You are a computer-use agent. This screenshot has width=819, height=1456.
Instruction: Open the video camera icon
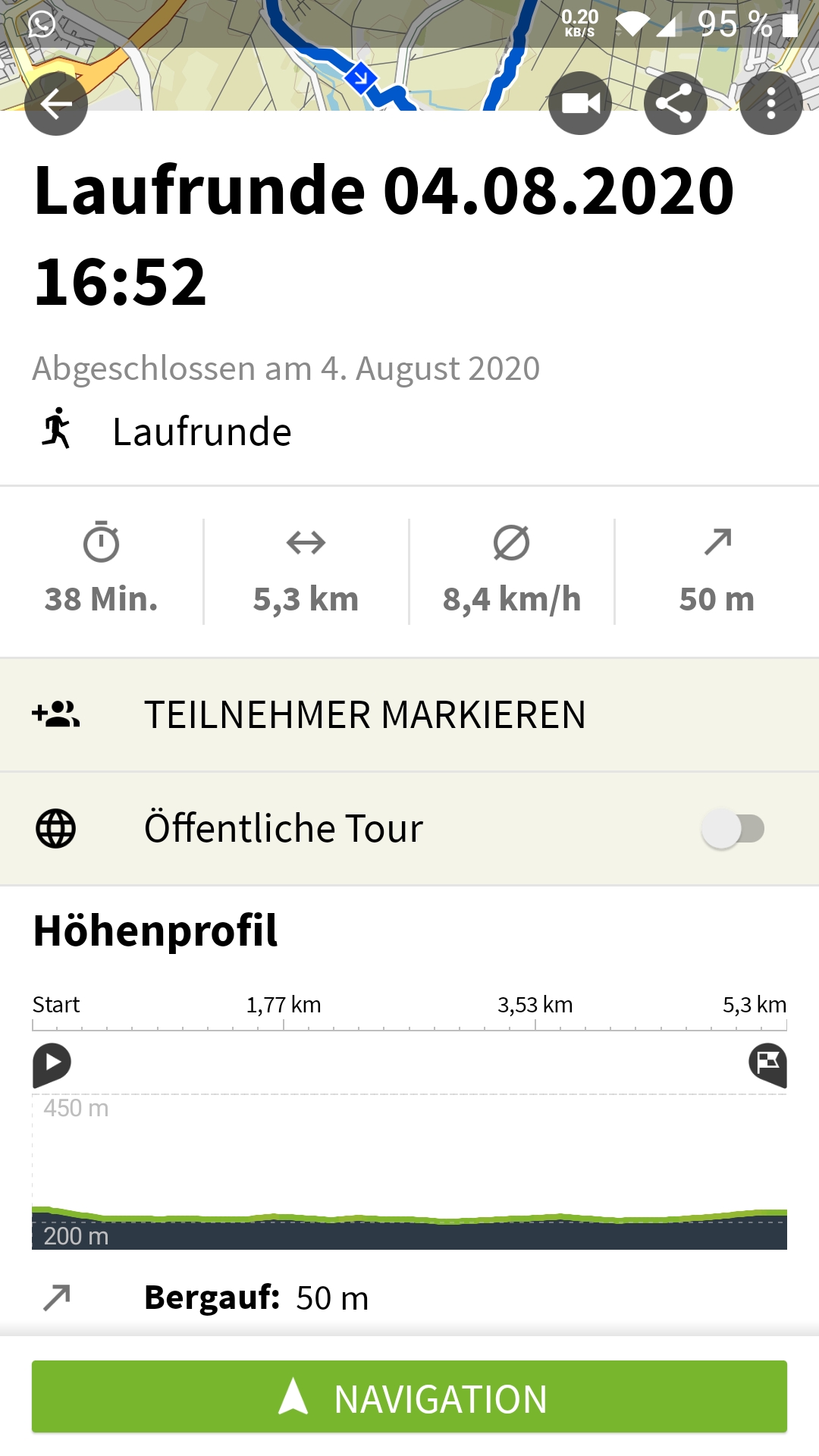click(580, 103)
